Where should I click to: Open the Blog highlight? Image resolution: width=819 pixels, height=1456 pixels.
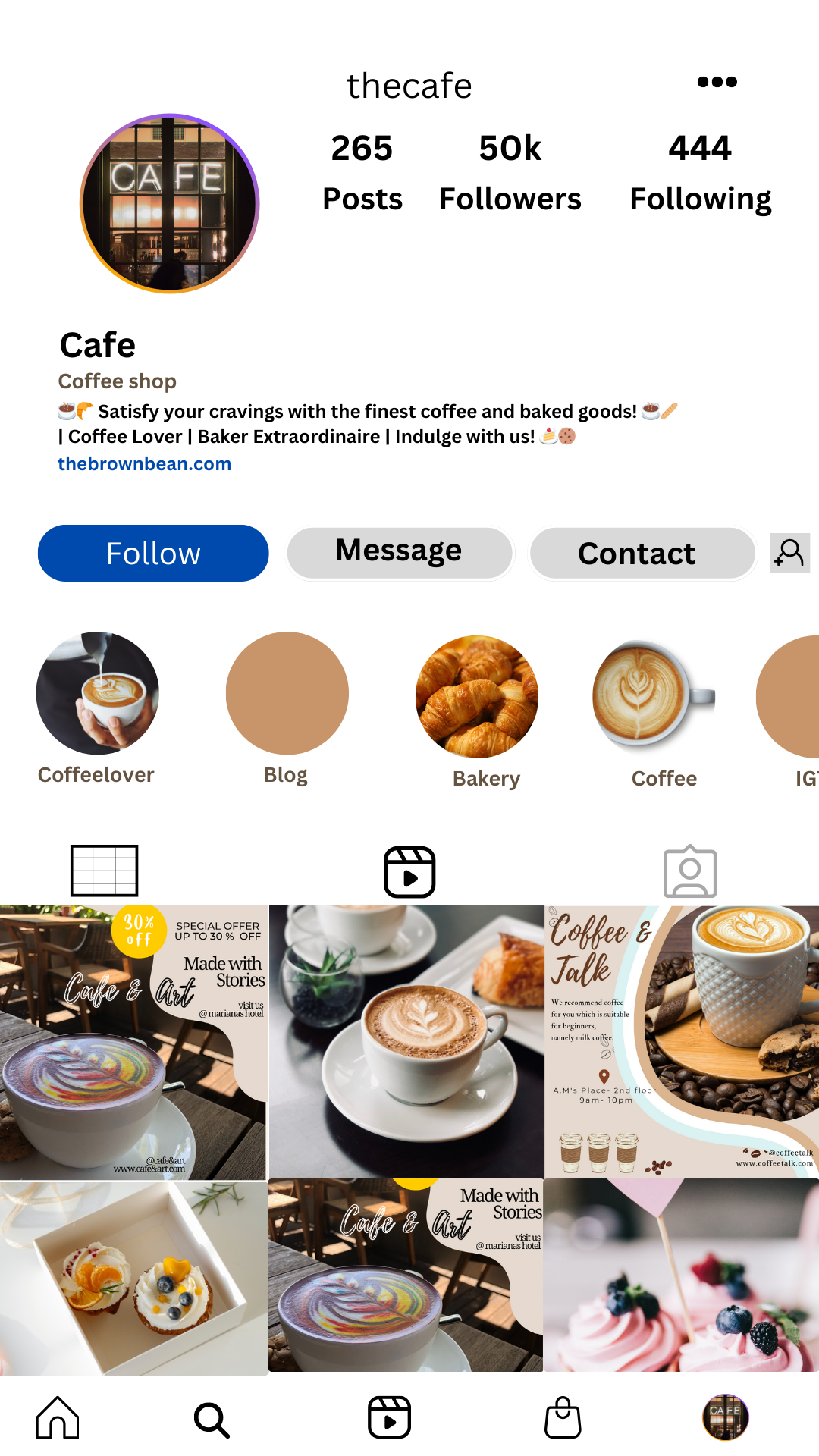coord(287,693)
